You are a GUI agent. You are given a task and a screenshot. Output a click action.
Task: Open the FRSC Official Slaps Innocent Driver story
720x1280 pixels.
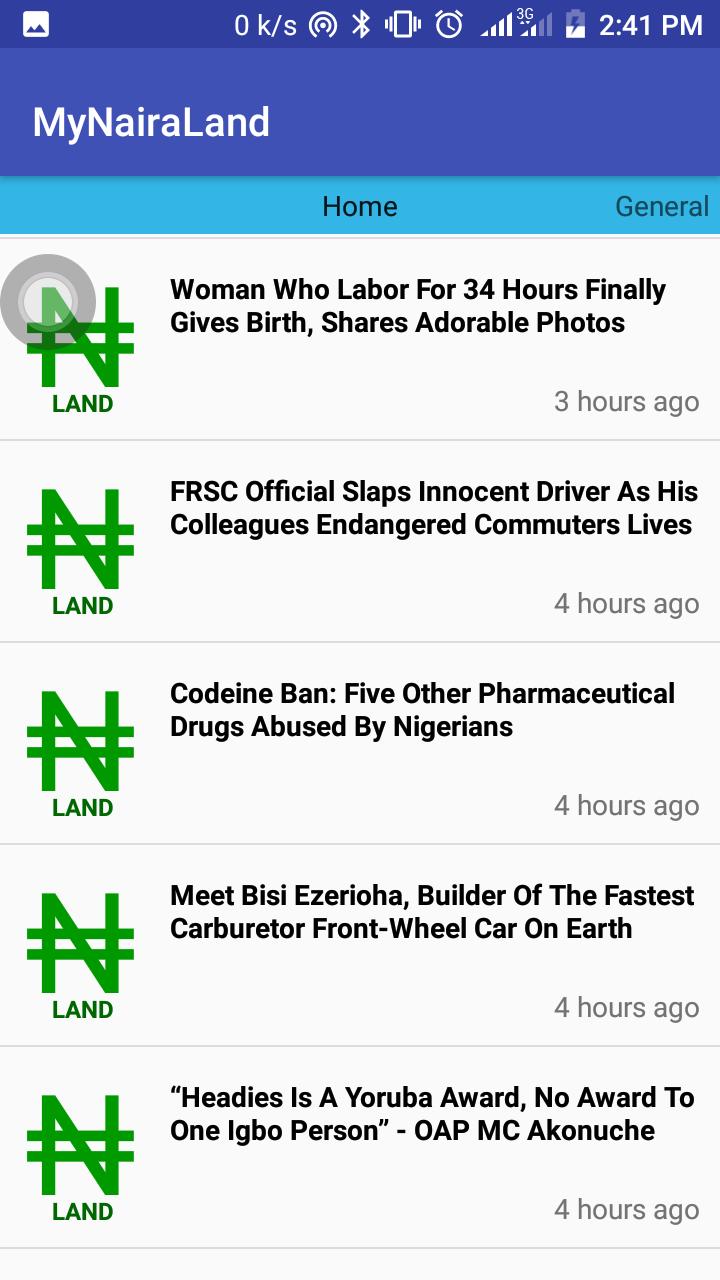[360, 541]
